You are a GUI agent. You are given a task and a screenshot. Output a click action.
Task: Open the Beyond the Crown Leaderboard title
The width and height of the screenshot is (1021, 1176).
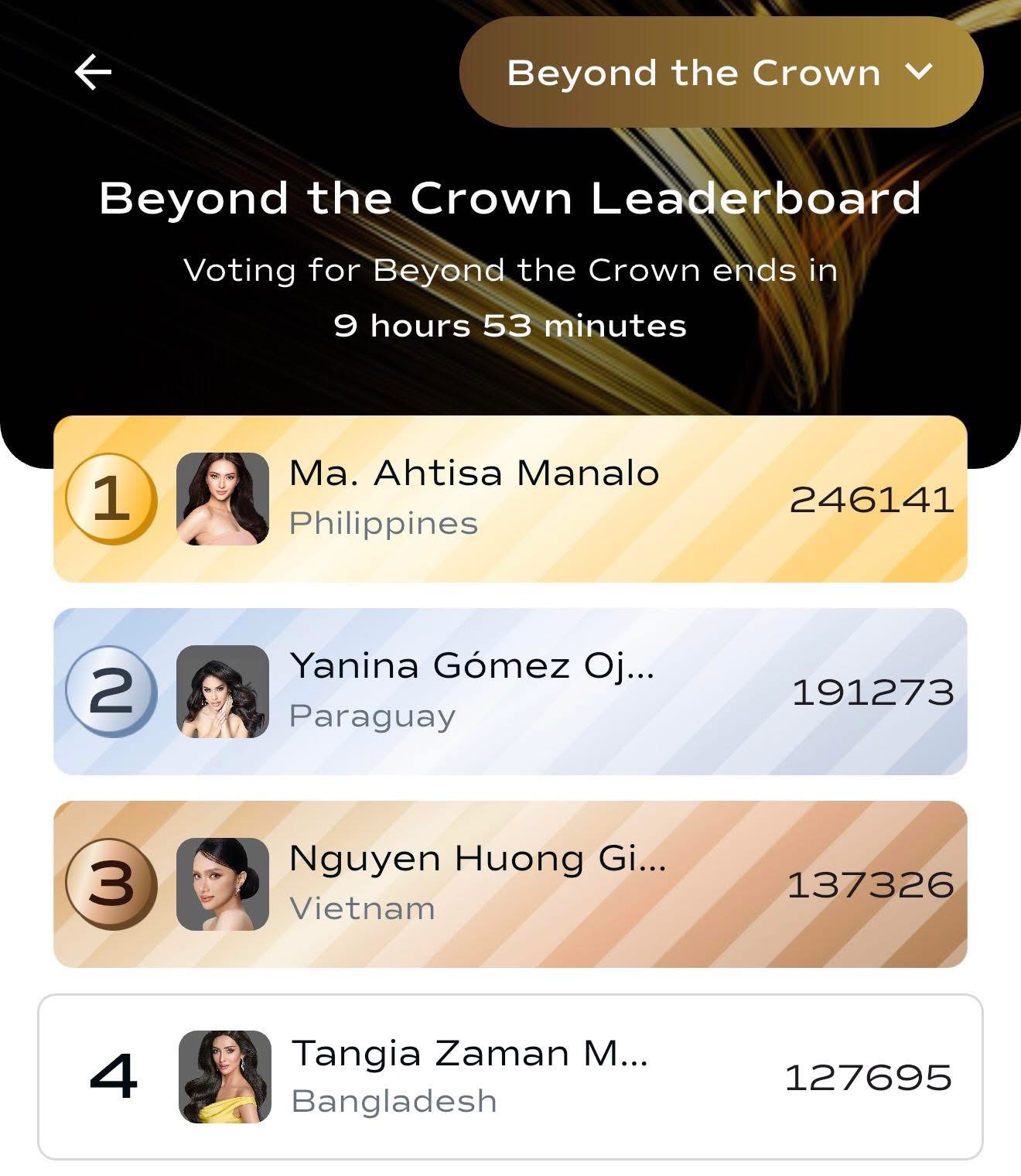click(510, 198)
